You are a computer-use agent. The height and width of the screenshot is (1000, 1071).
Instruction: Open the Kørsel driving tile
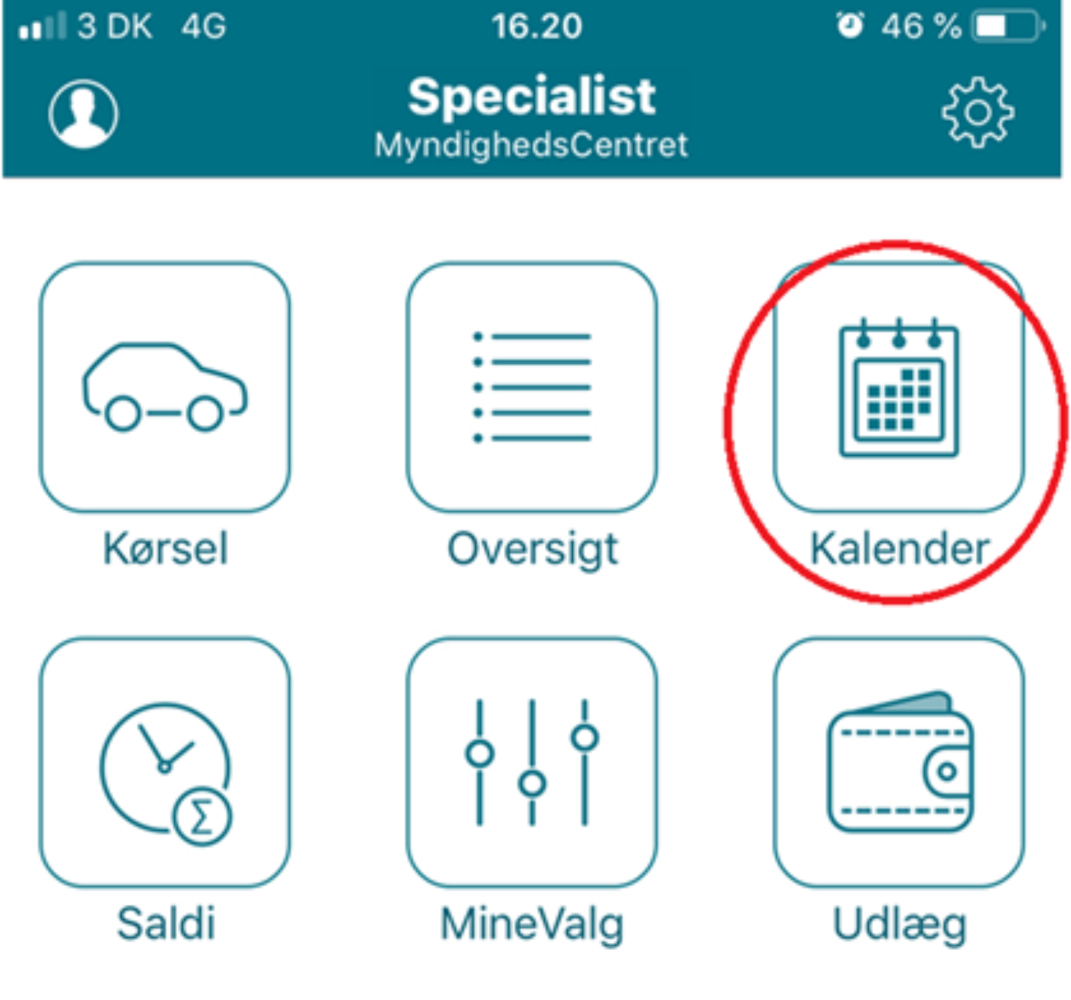pos(165,388)
